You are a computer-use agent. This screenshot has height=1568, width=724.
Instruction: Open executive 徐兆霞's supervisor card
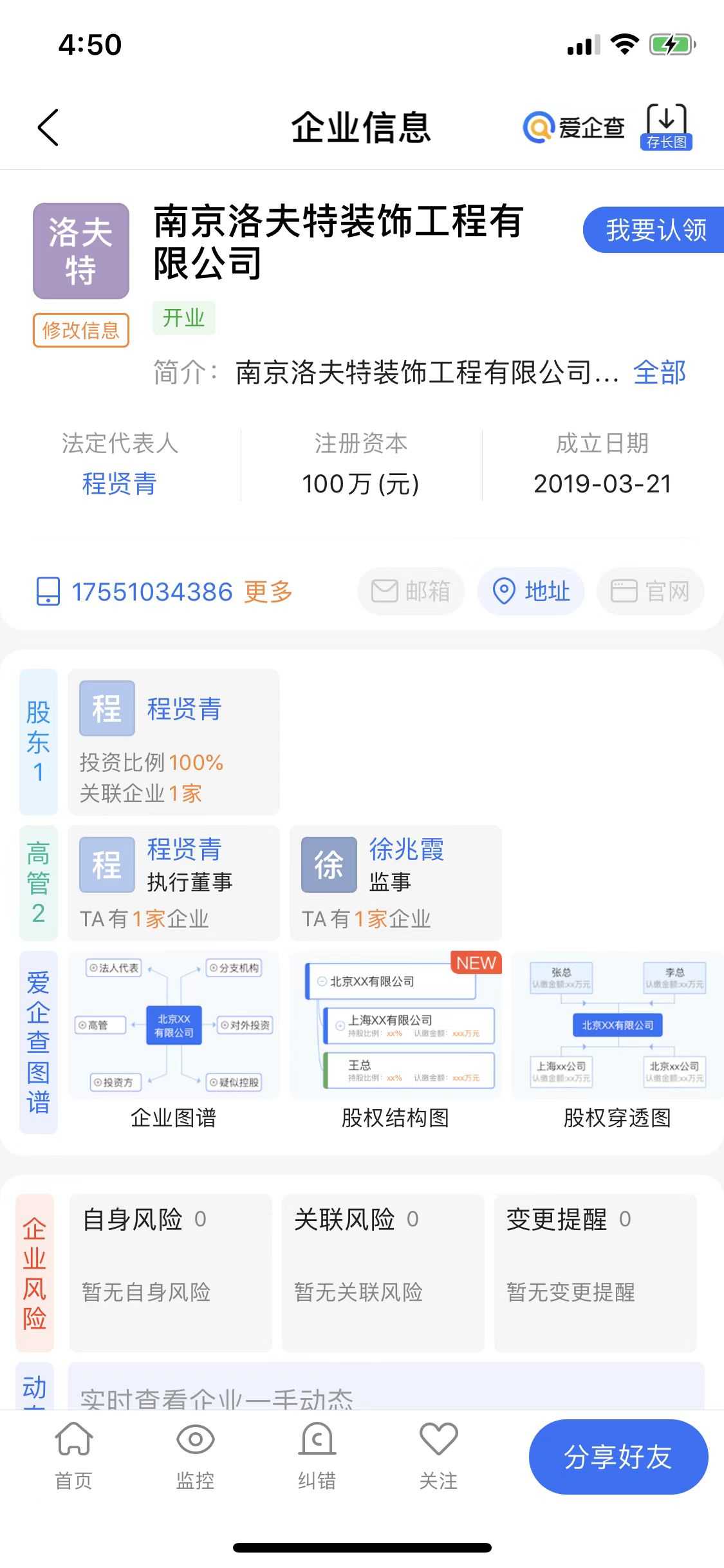(x=395, y=882)
